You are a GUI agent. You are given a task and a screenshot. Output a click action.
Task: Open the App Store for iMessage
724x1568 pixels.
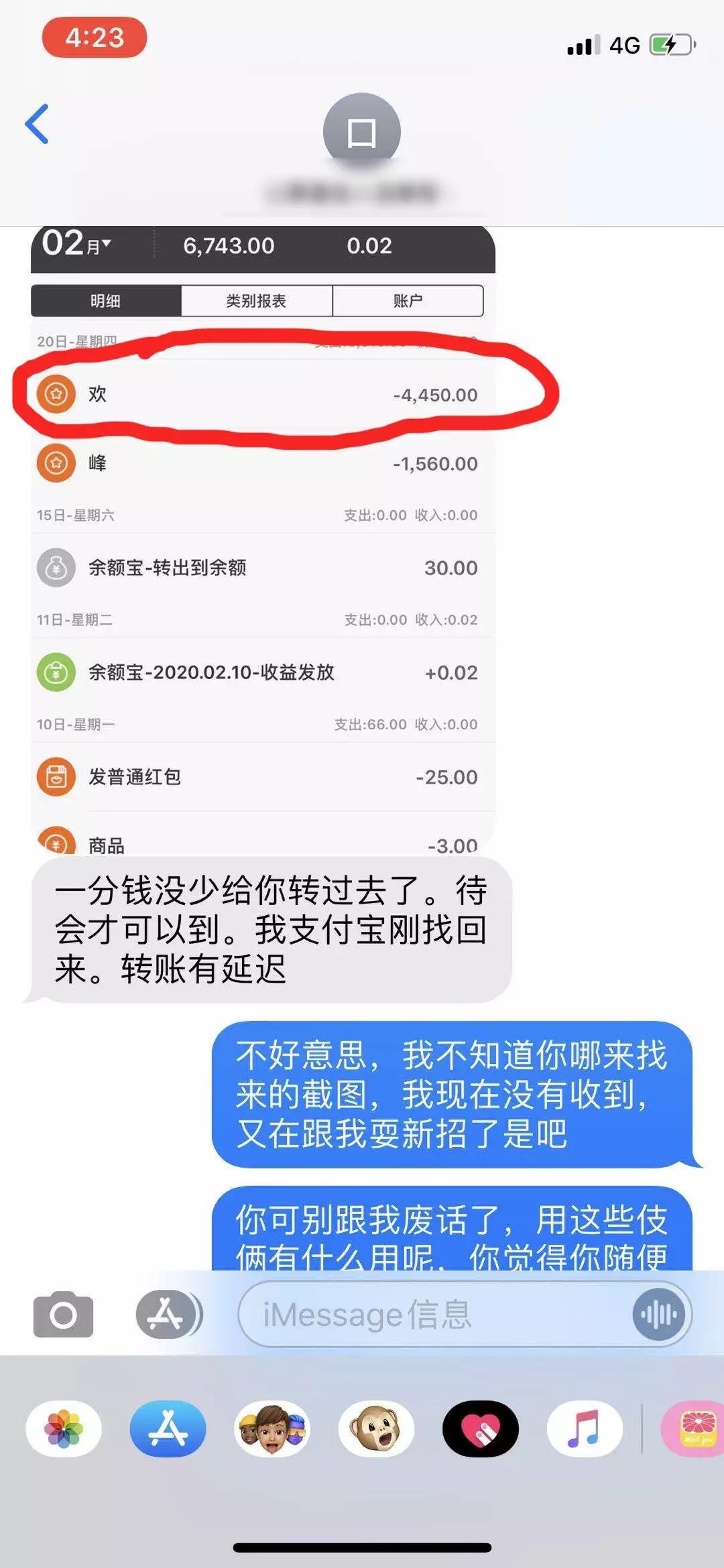tap(168, 1429)
